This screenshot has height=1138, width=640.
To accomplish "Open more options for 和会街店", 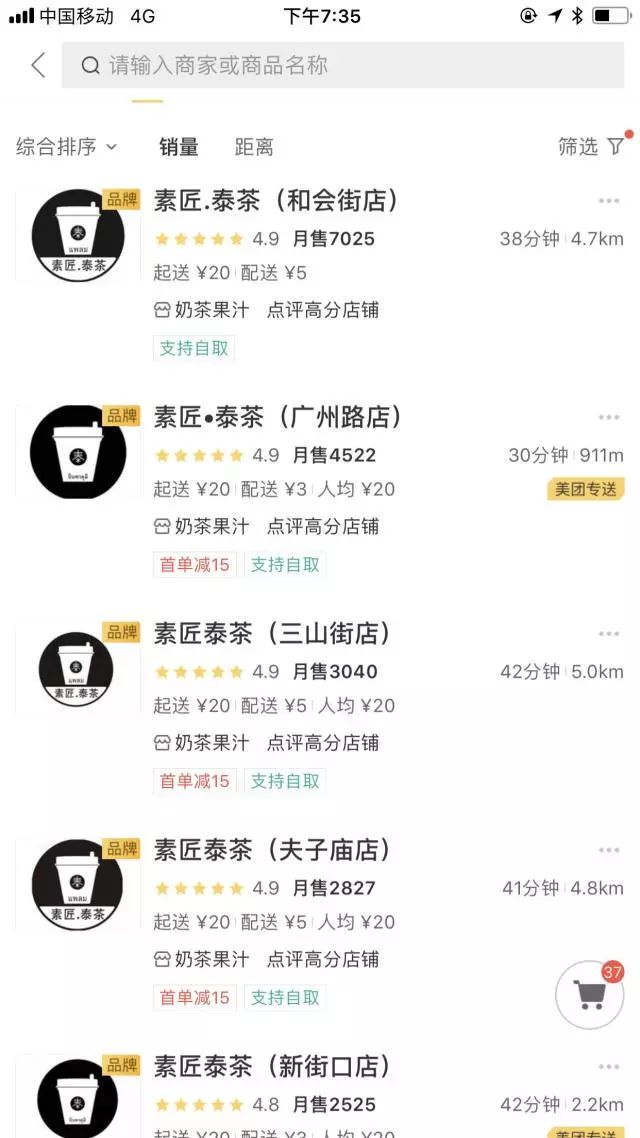I will 609,201.
